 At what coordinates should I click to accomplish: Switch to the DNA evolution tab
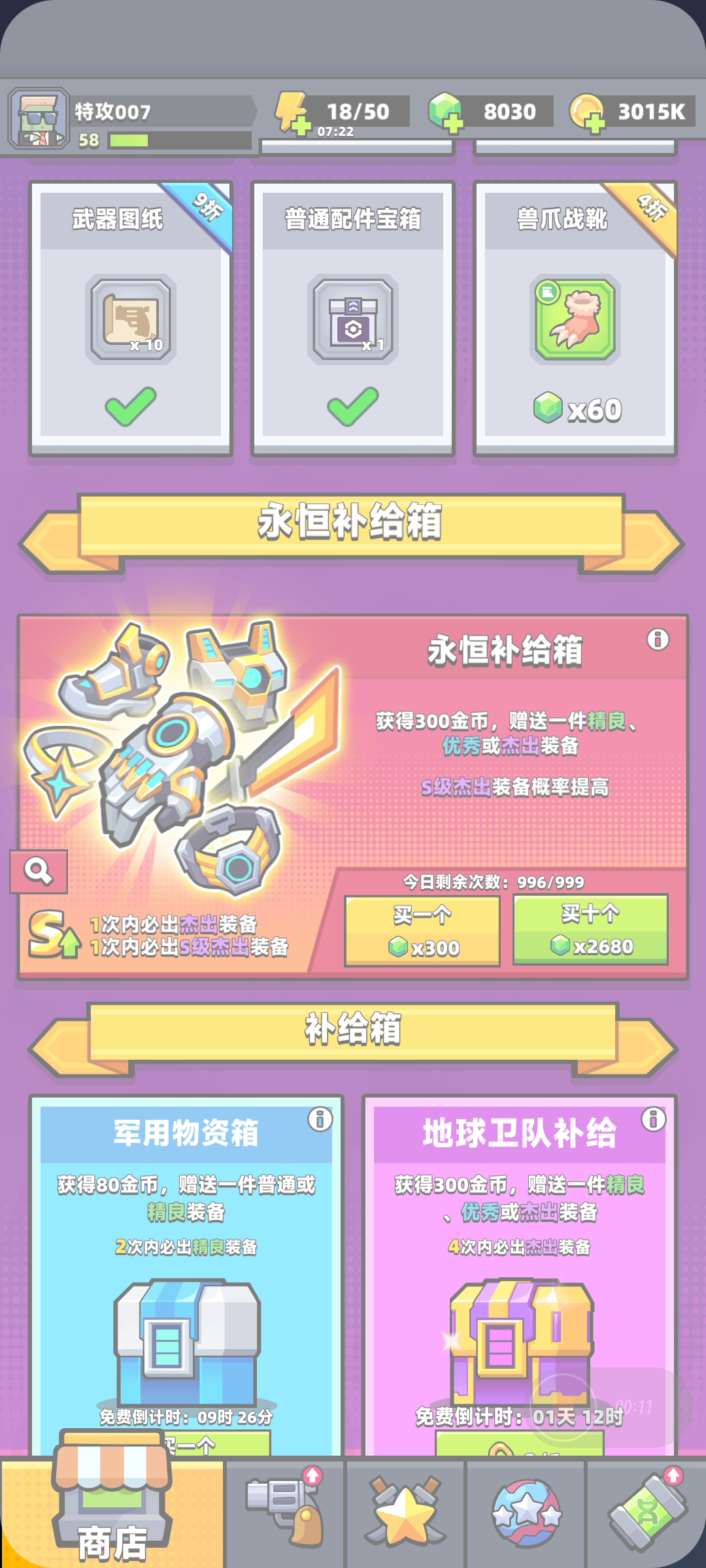click(x=647, y=1512)
